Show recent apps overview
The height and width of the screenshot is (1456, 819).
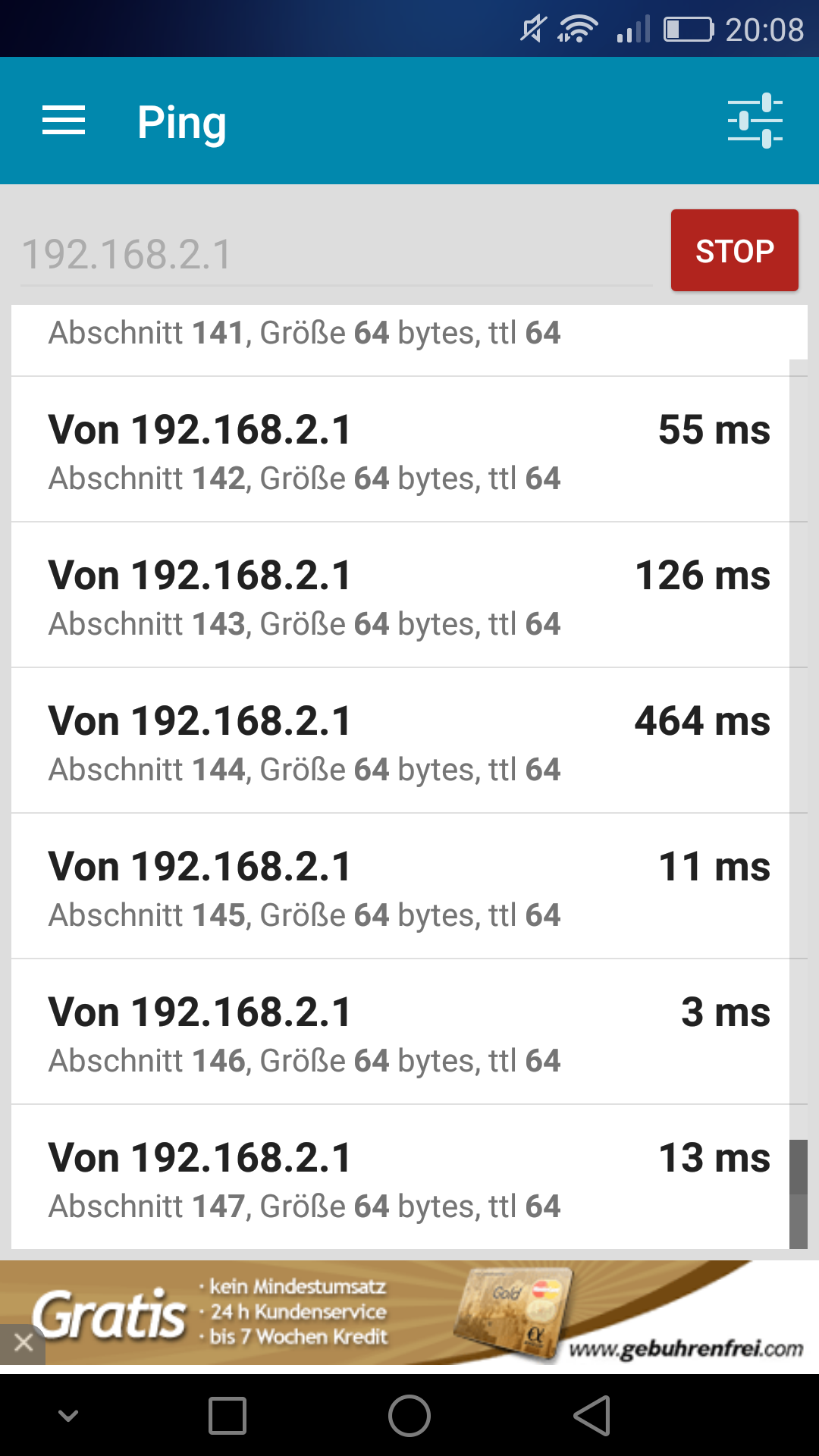[227, 1416]
